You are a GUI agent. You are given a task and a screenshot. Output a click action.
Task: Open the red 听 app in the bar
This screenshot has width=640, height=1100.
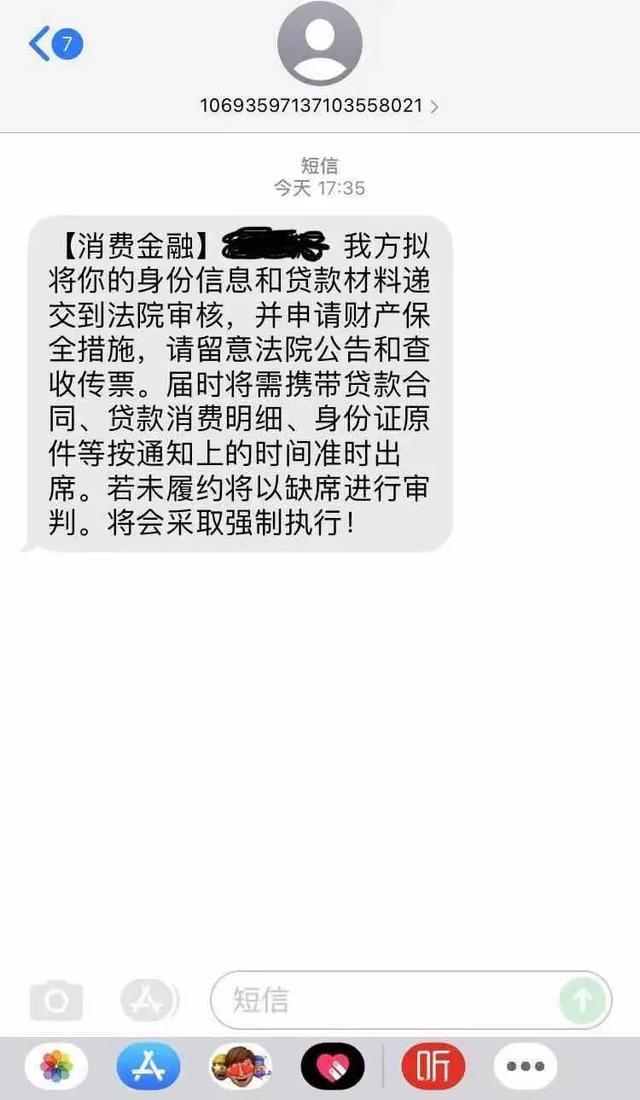(x=434, y=1067)
